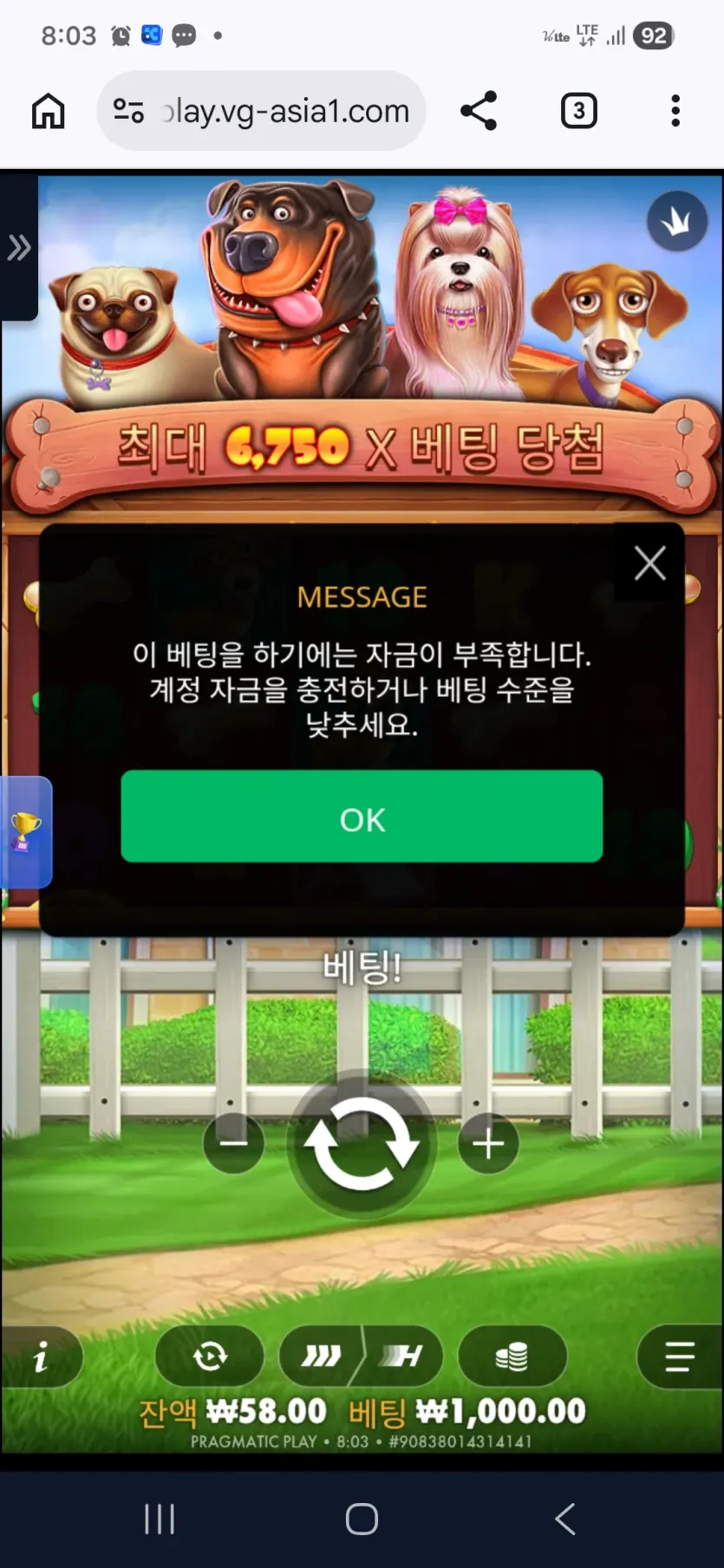Image resolution: width=724 pixels, height=1568 pixels.
Task: Go back using the system navigation bar
Action: (565, 1519)
